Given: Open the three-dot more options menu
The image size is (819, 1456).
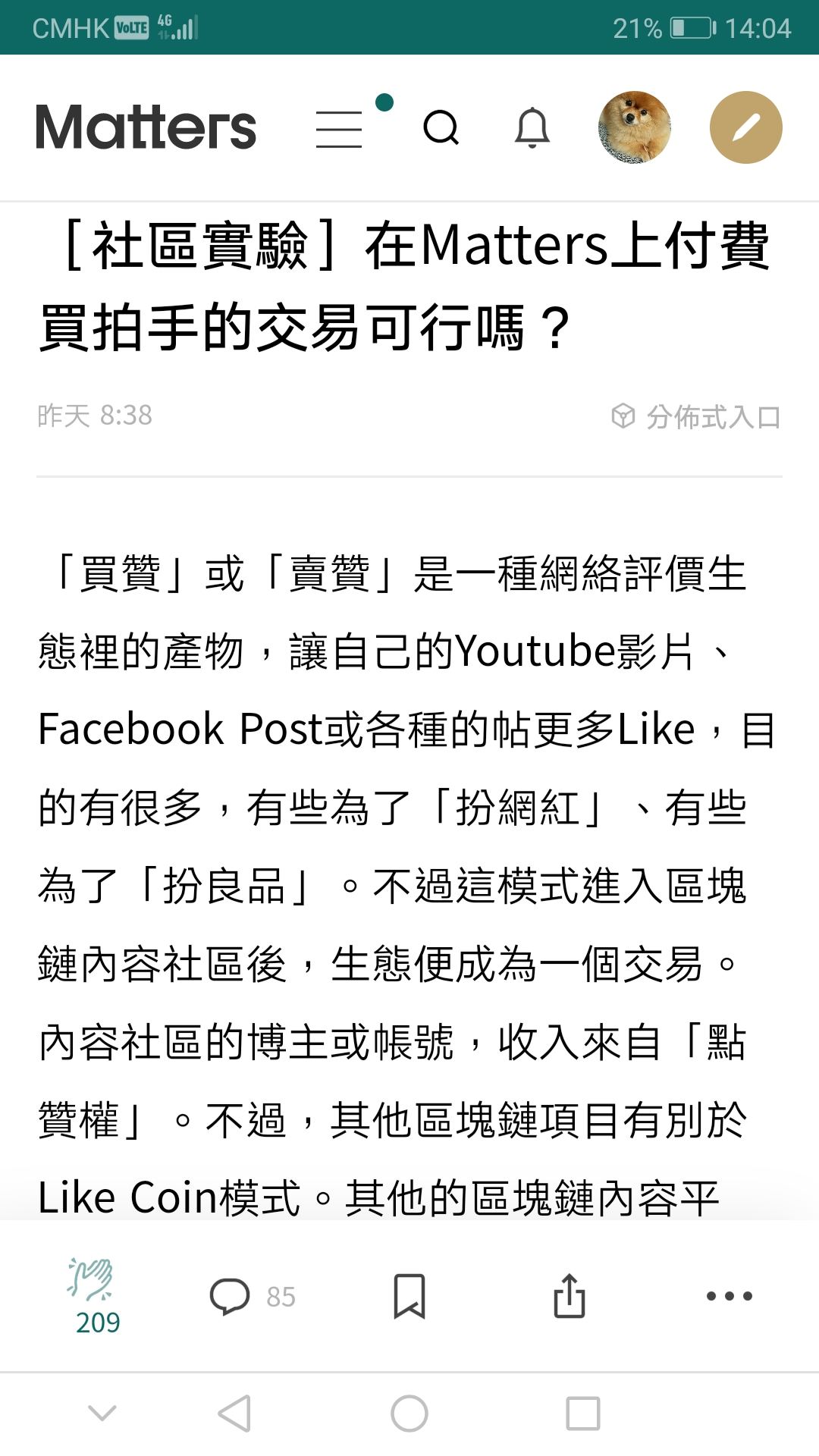Looking at the screenshot, I should tap(729, 1296).
